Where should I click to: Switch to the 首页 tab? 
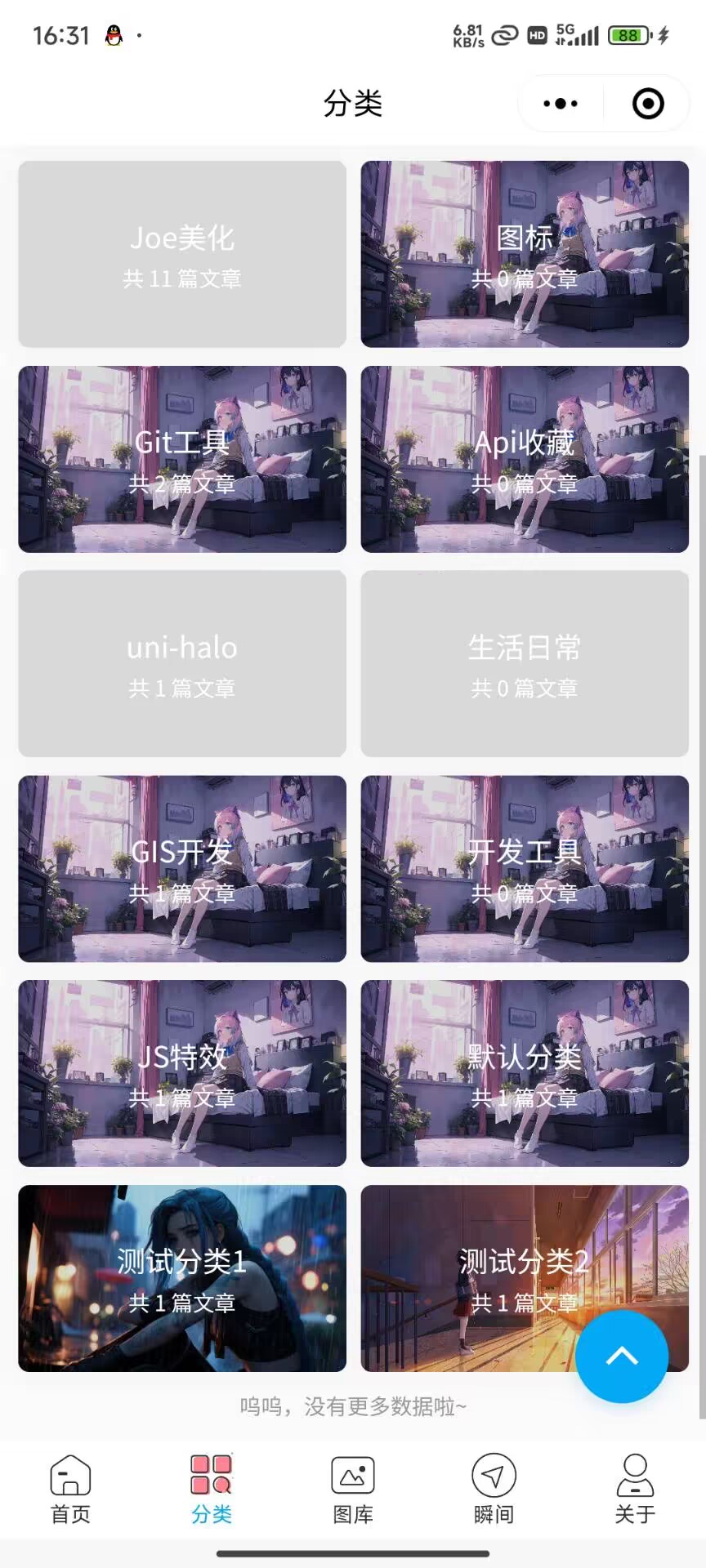[x=70, y=1490]
